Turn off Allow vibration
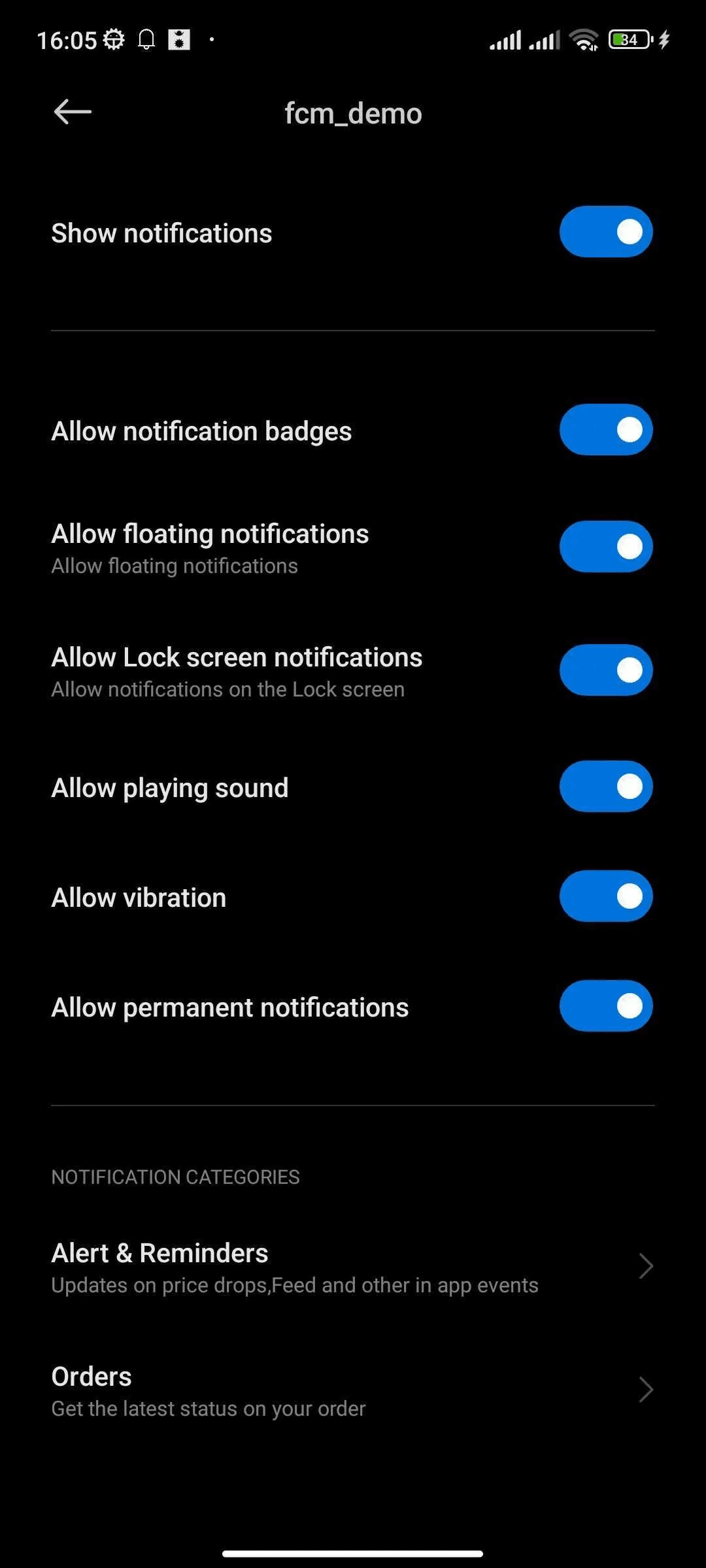706x1568 pixels. pos(606,896)
